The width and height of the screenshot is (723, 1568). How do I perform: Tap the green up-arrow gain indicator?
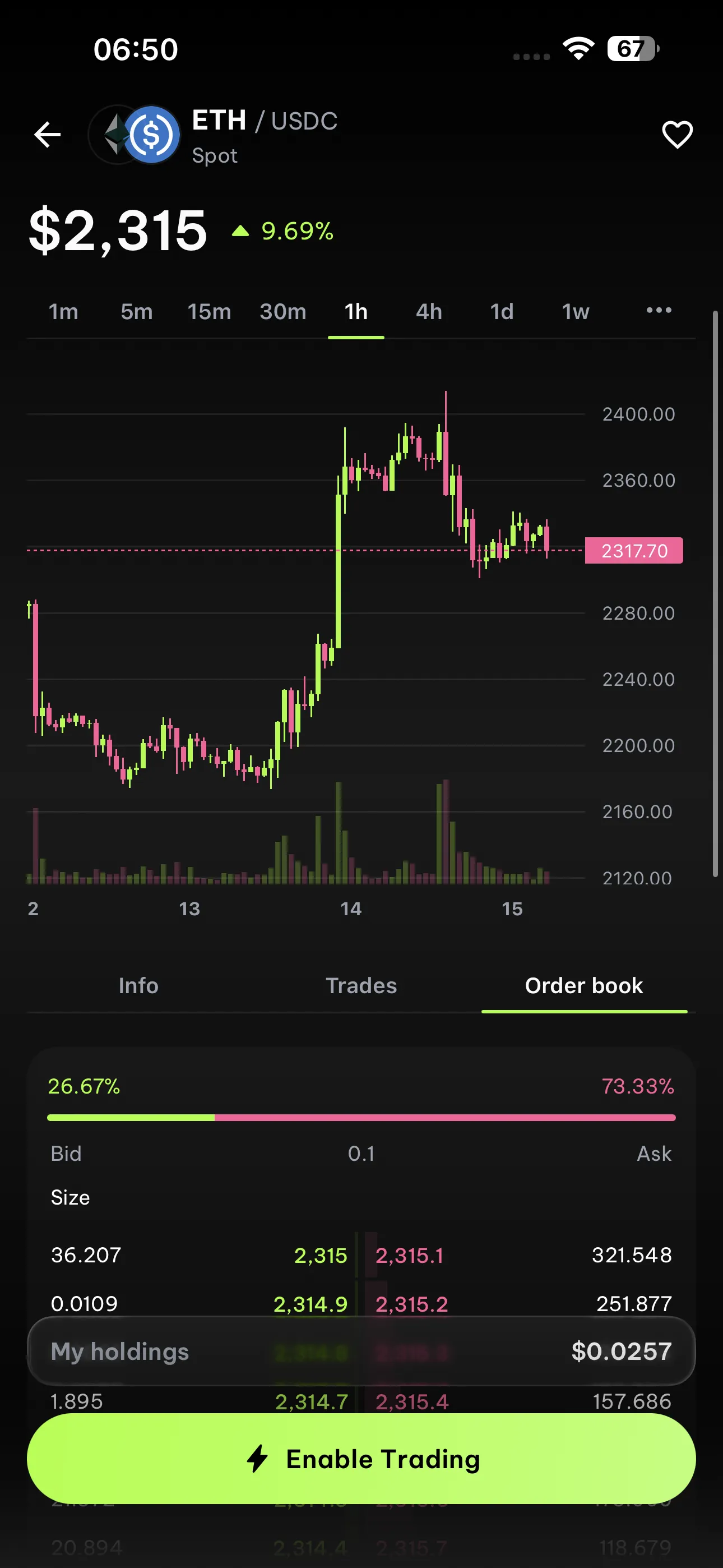pos(240,230)
